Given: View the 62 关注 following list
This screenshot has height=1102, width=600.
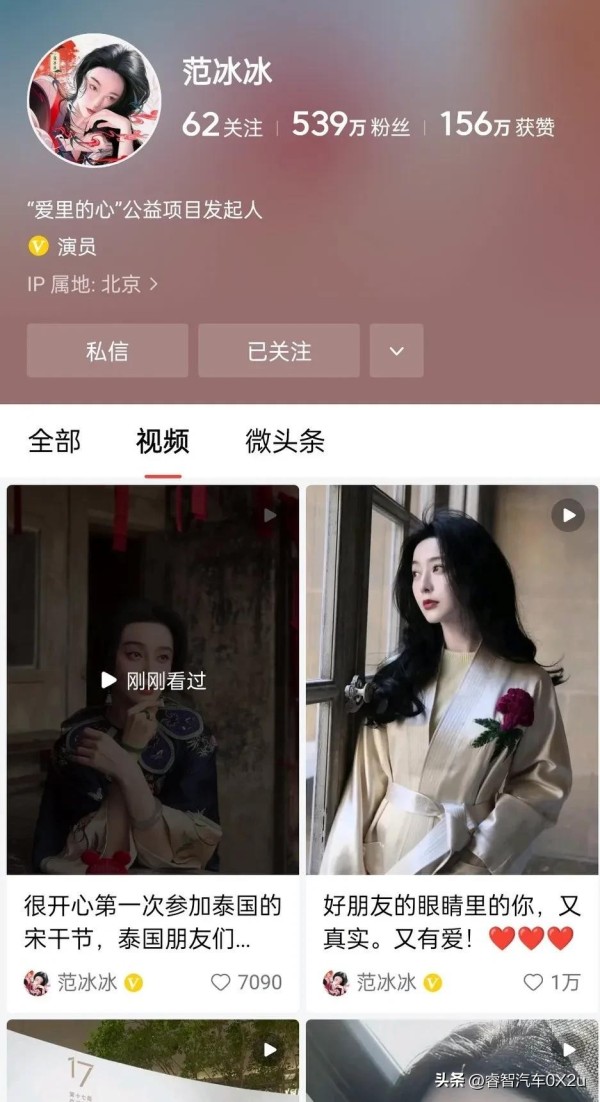Looking at the screenshot, I should pos(221,125).
